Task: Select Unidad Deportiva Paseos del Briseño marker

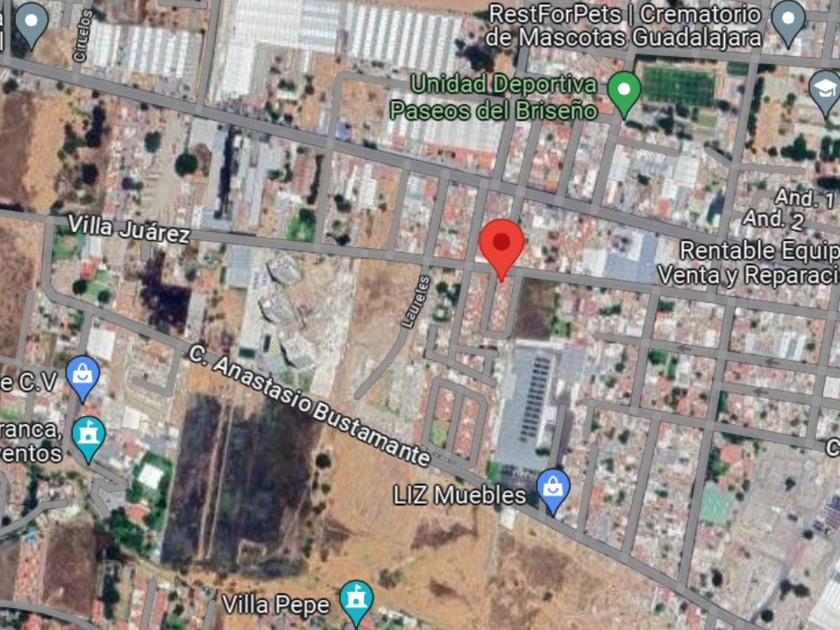Action: pyautogui.click(x=624, y=95)
